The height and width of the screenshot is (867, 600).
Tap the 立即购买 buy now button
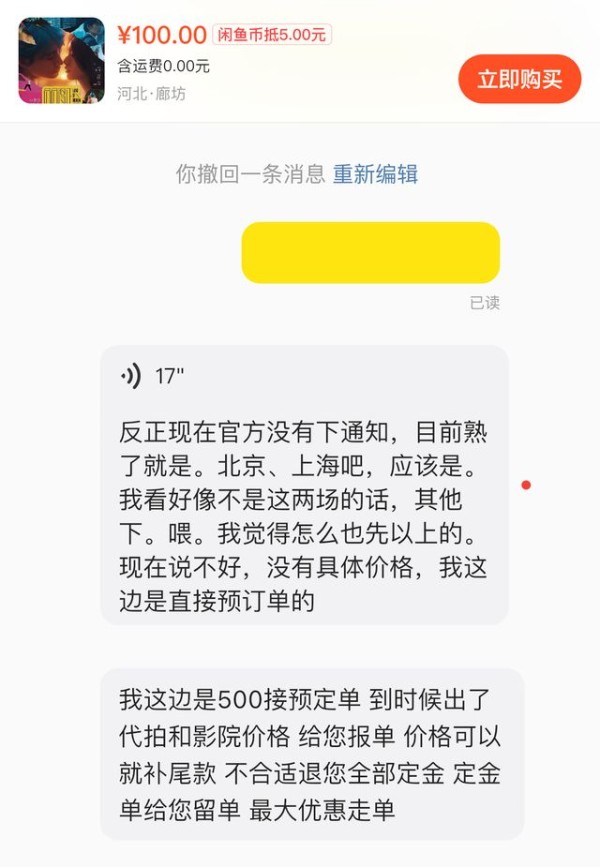click(519, 80)
